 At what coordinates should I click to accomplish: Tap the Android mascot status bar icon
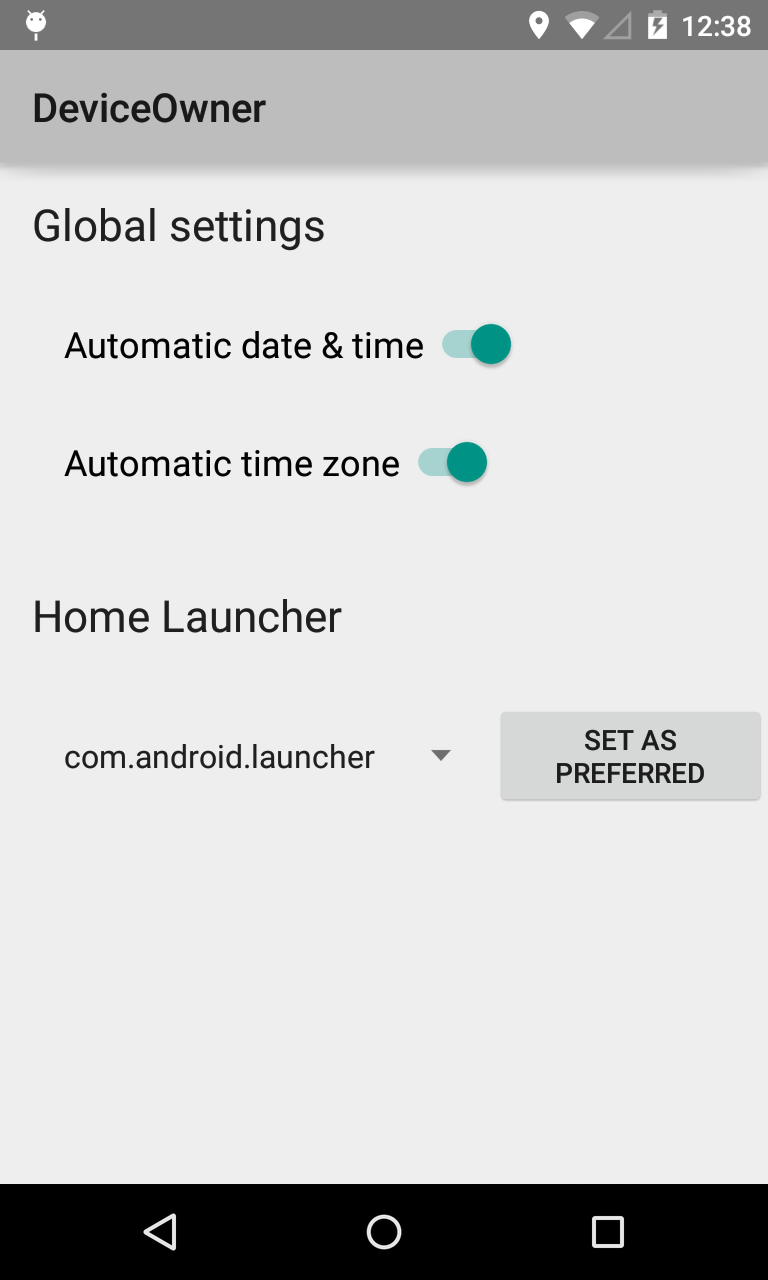34,25
